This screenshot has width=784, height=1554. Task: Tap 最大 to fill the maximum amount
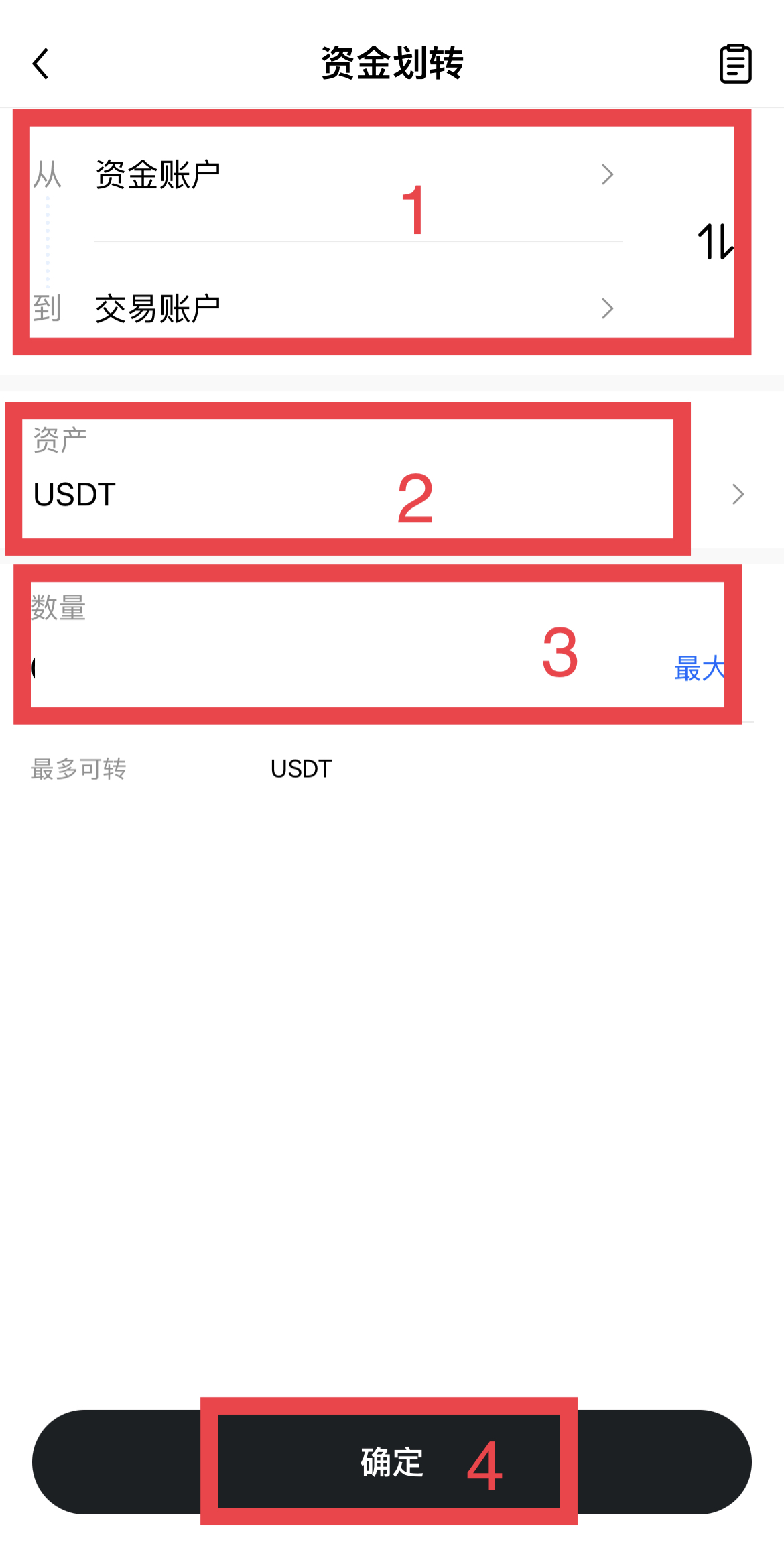(x=700, y=668)
